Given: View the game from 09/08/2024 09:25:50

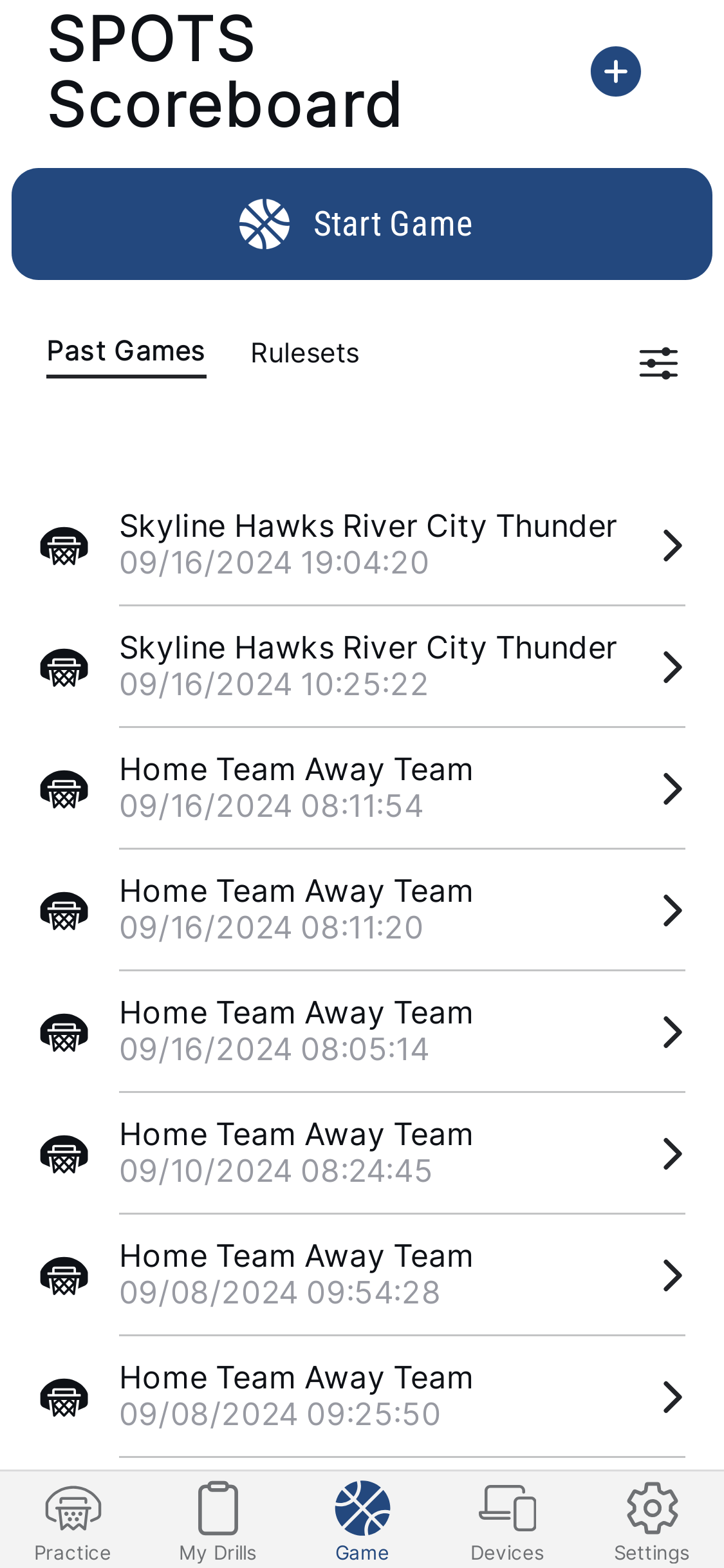Looking at the screenshot, I should tap(367, 1396).
